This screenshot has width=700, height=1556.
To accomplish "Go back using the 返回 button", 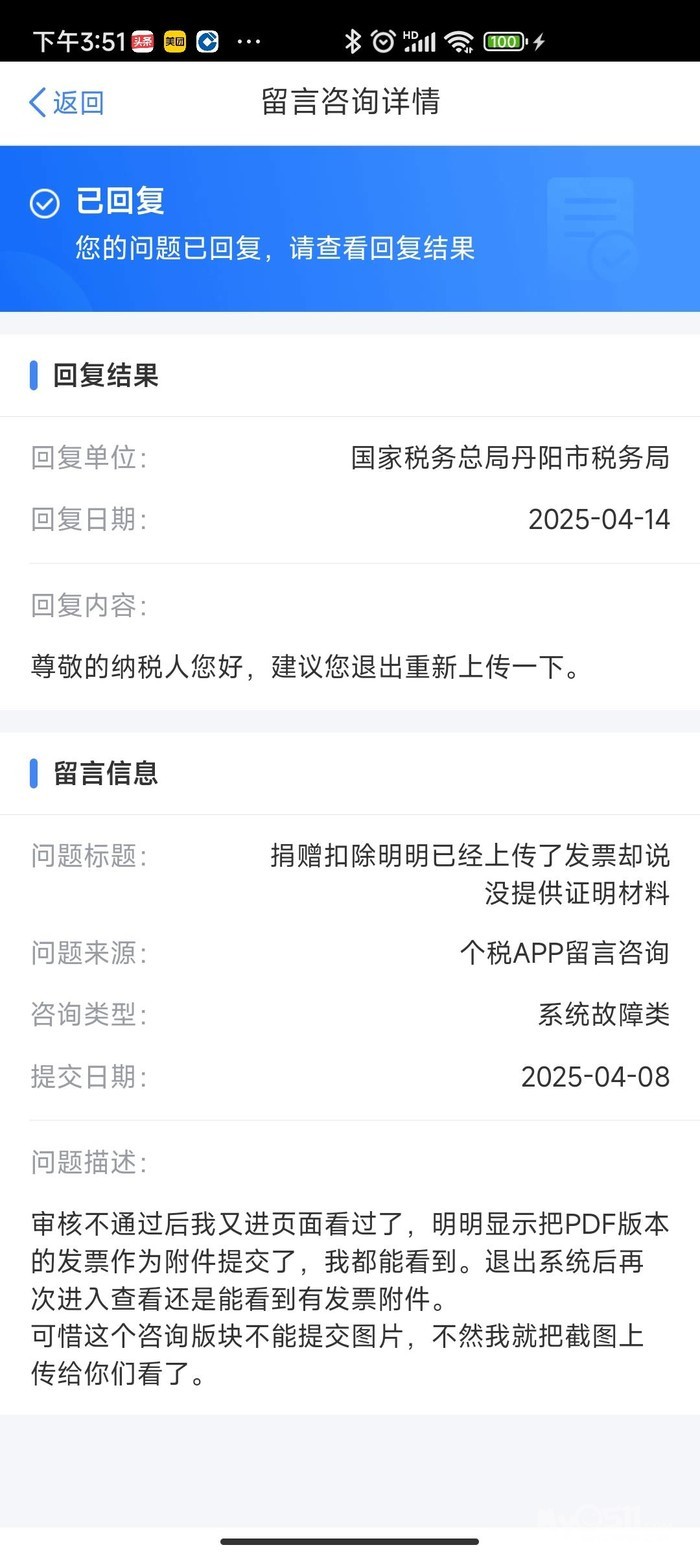I will 66,102.
